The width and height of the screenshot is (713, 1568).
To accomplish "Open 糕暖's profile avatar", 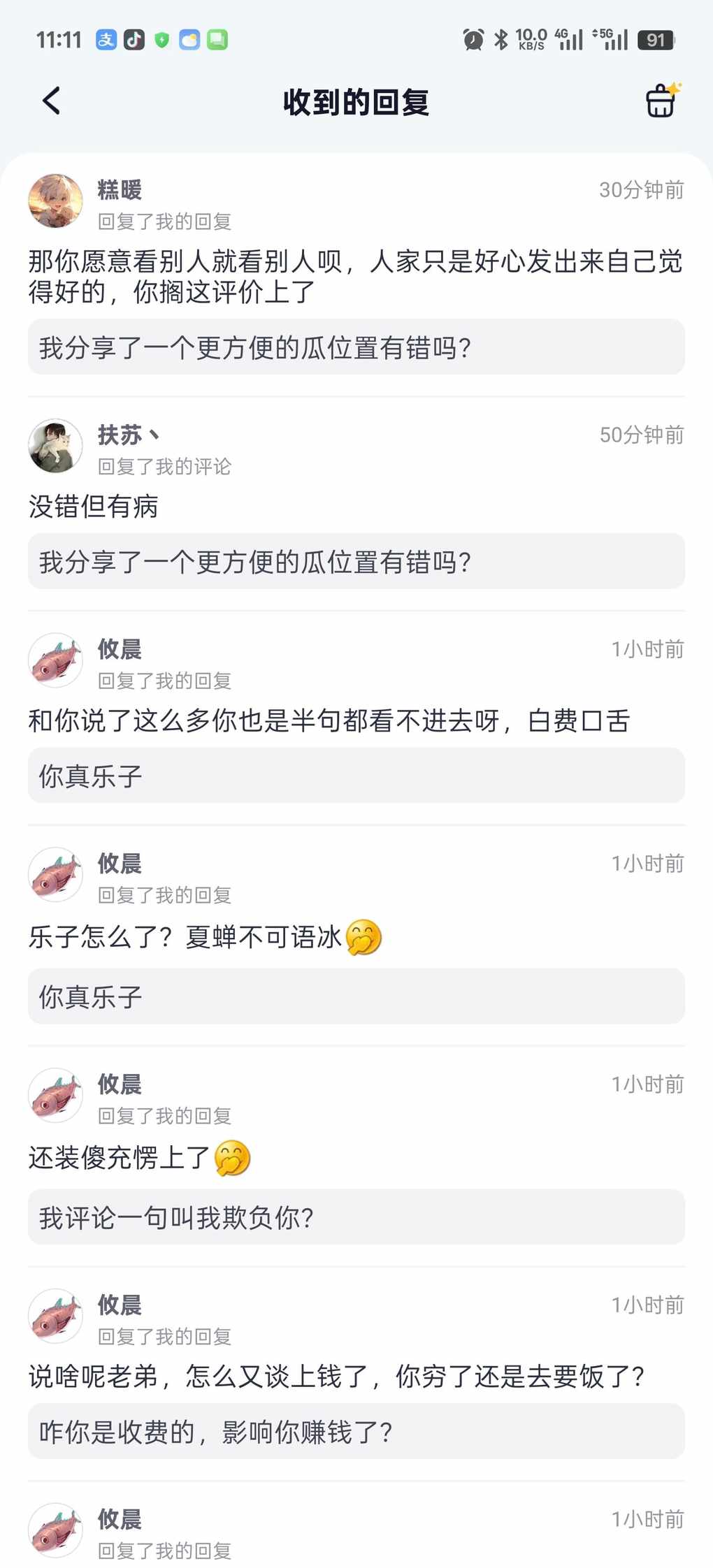I will [x=55, y=201].
